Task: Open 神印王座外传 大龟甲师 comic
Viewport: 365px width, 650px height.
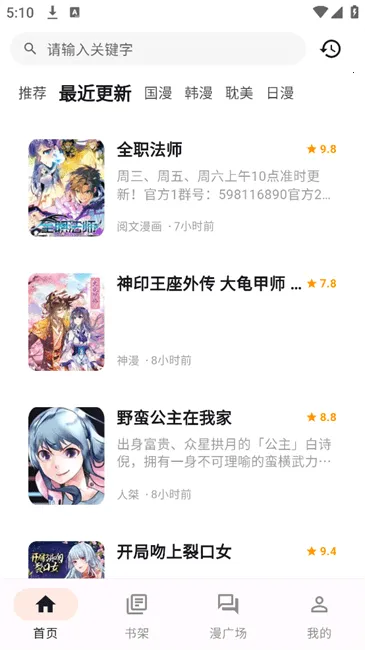Action: [182, 322]
